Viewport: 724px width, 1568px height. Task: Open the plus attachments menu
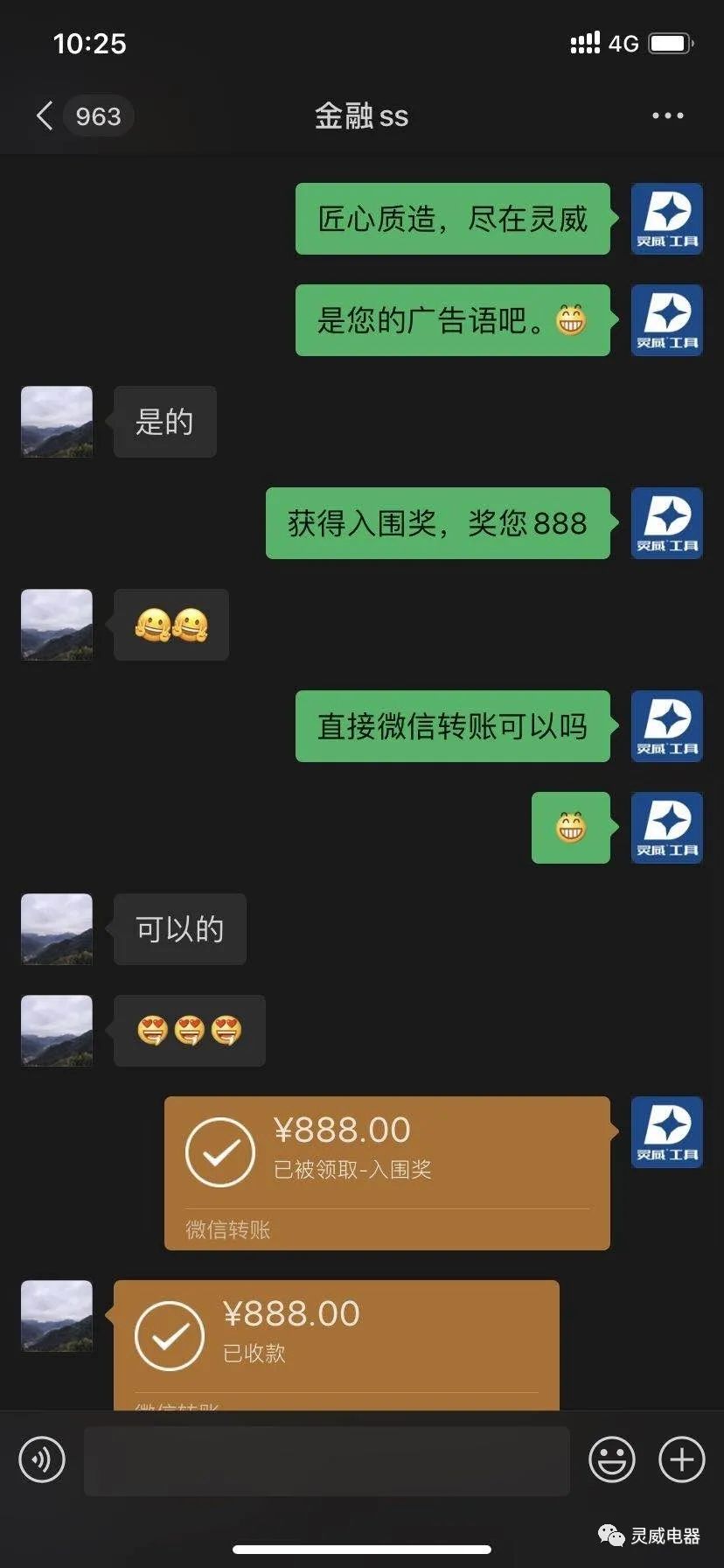[x=681, y=1459]
